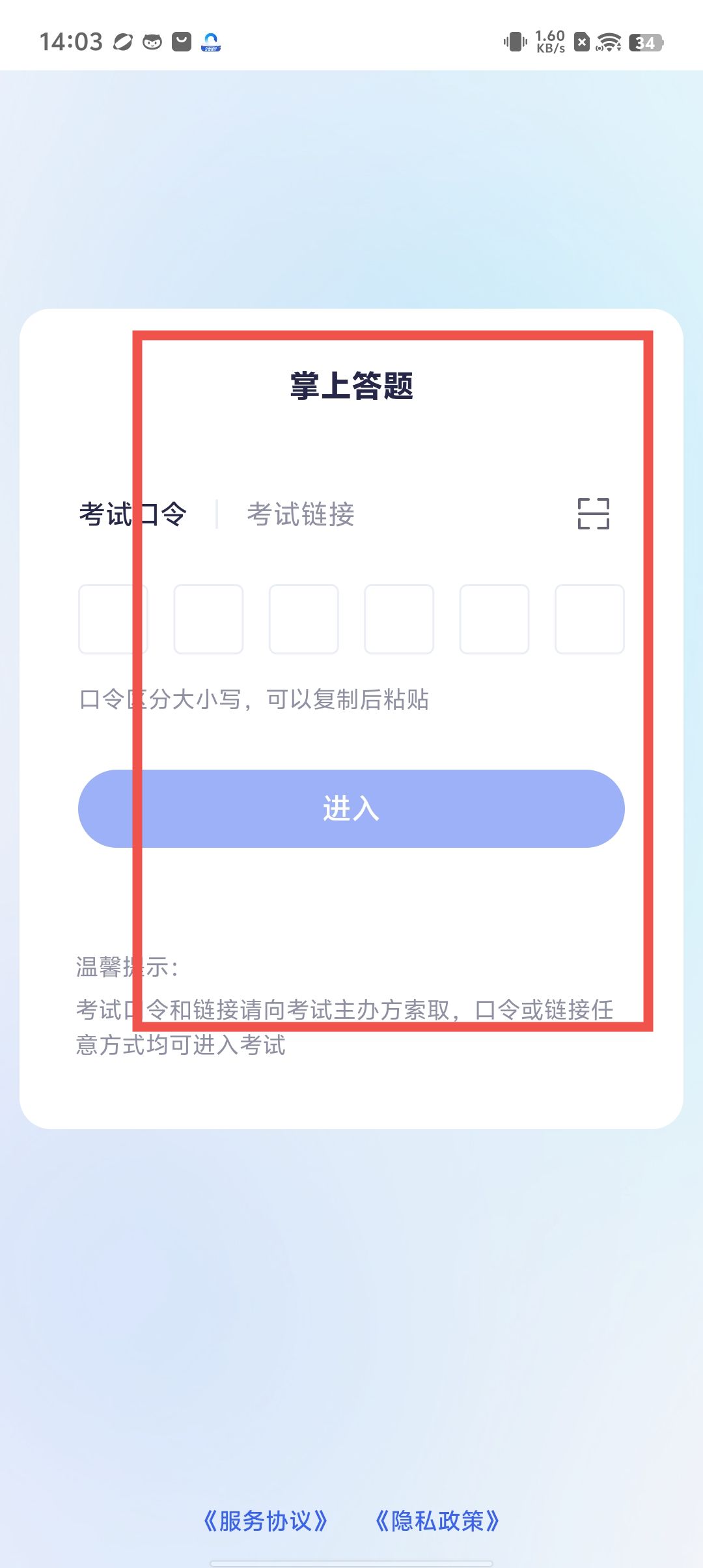Switch to the 考试口令 tab

[133, 514]
